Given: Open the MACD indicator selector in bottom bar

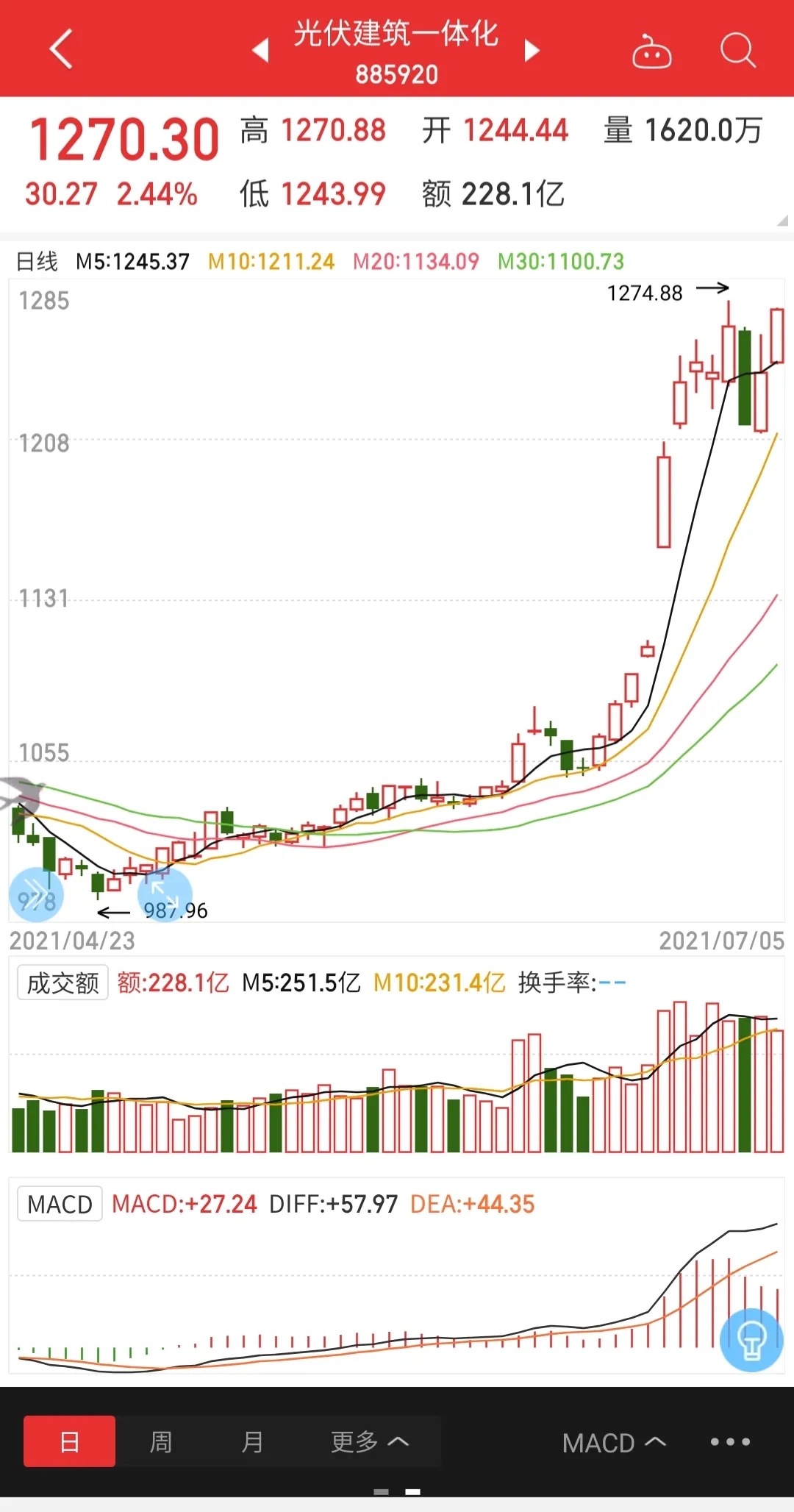Looking at the screenshot, I should coord(613,1443).
